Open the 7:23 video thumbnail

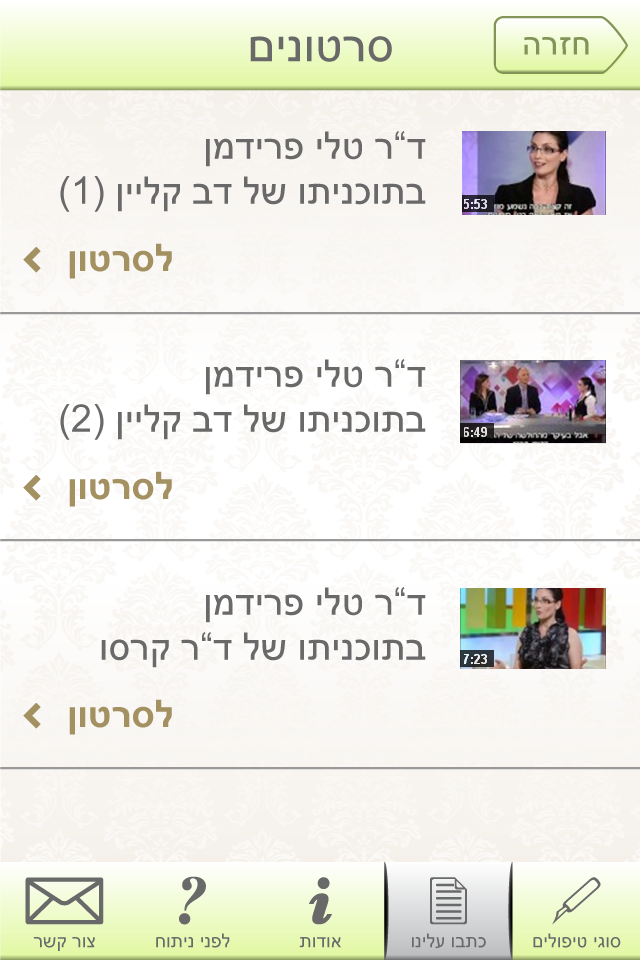click(x=533, y=628)
